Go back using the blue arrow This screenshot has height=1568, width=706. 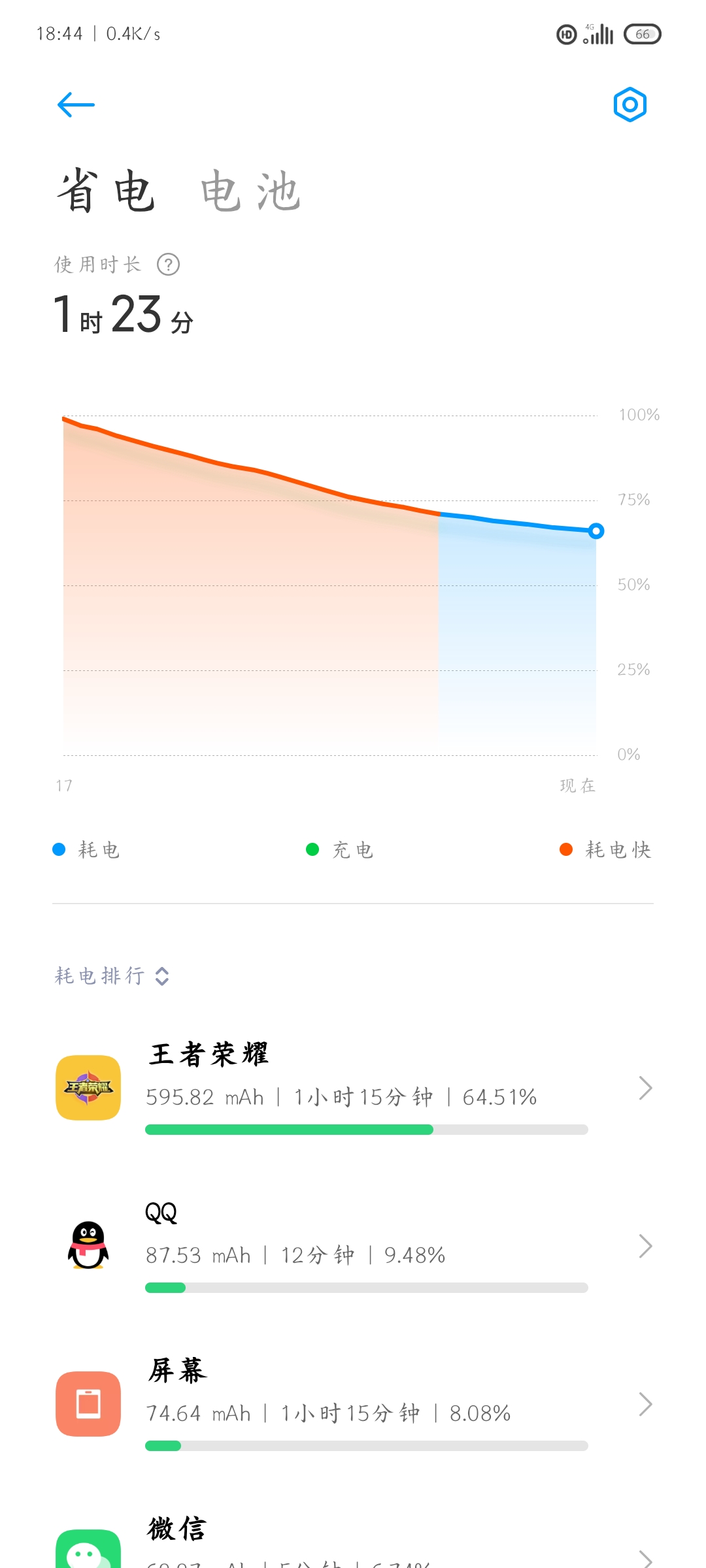click(x=76, y=105)
